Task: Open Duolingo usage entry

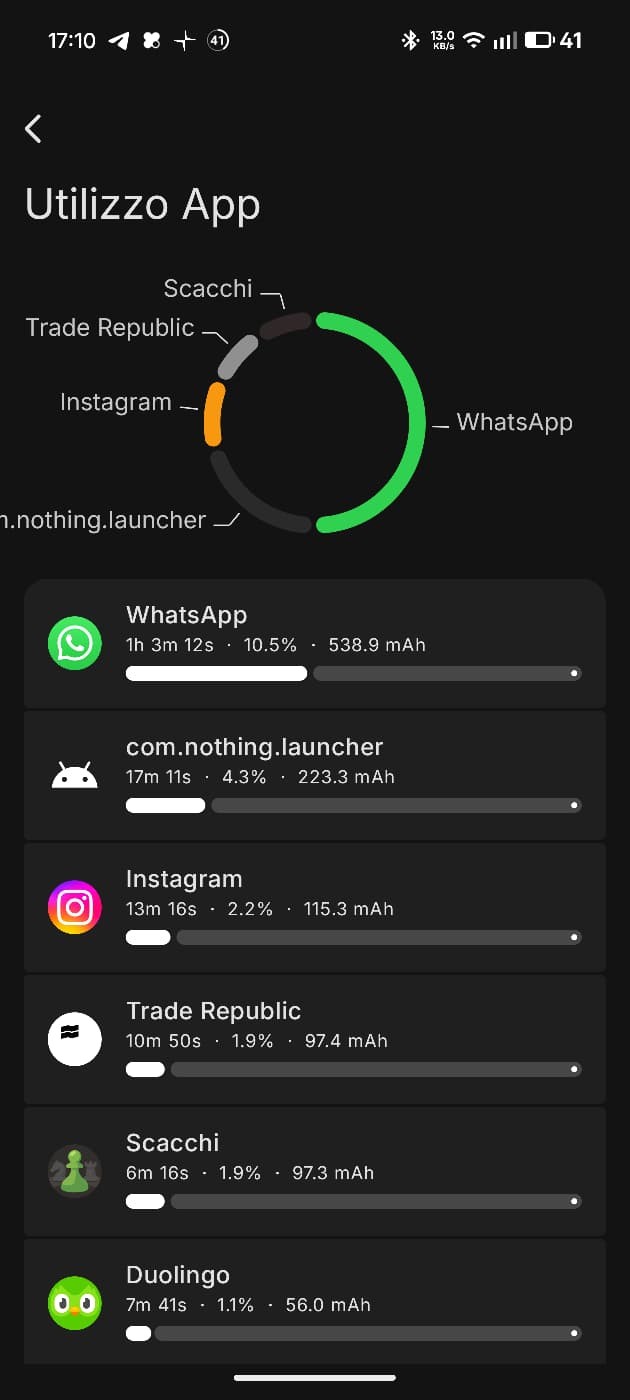Action: pyautogui.click(x=314, y=1302)
